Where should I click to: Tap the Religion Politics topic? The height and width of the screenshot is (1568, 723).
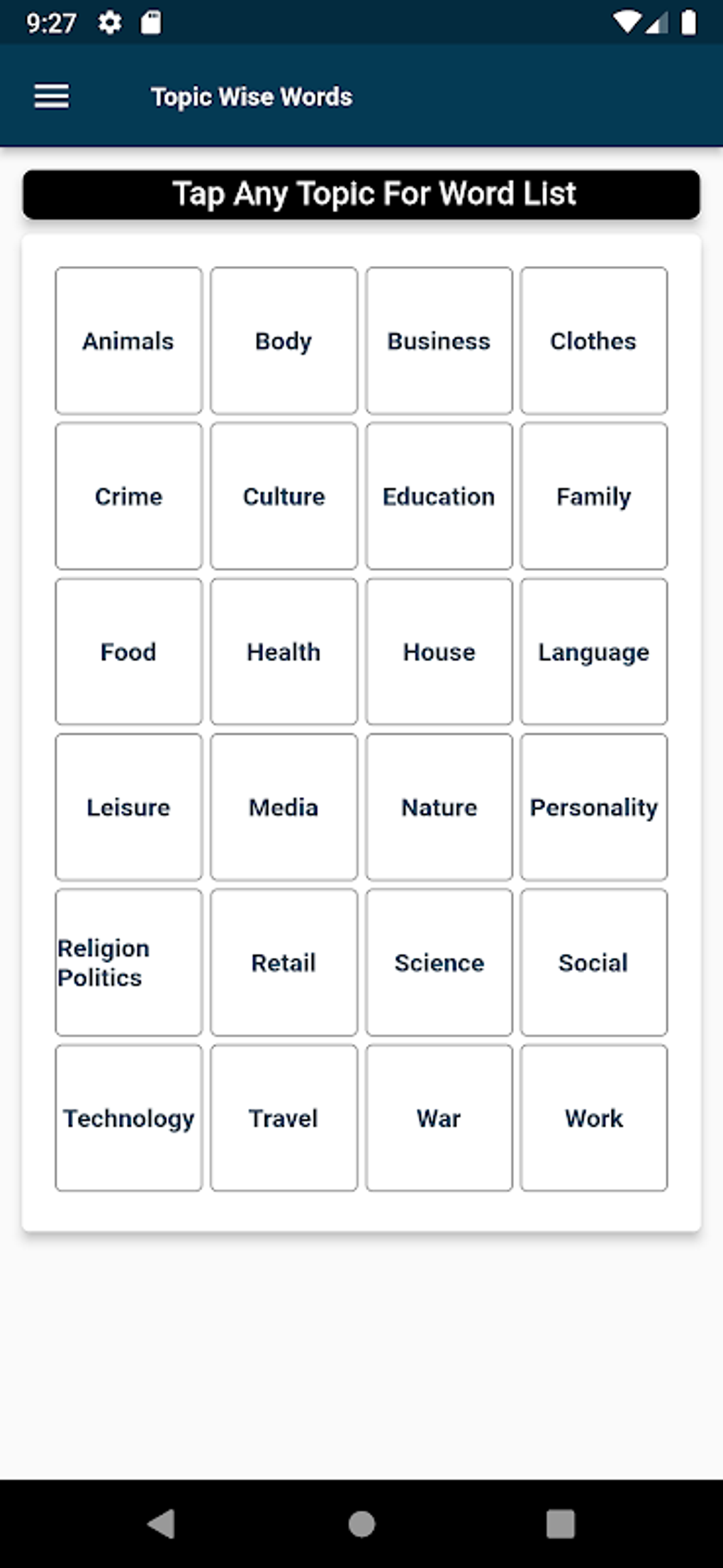pos(128,962)
